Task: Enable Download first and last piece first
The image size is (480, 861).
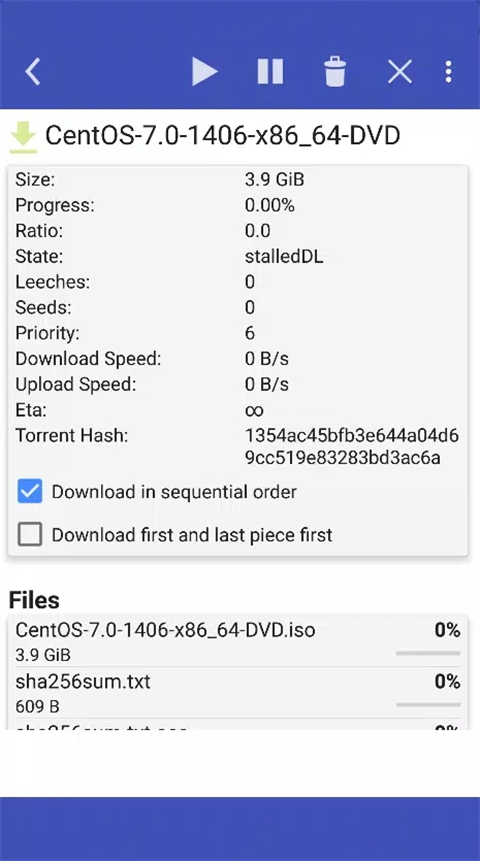Action: pos(30,534)
